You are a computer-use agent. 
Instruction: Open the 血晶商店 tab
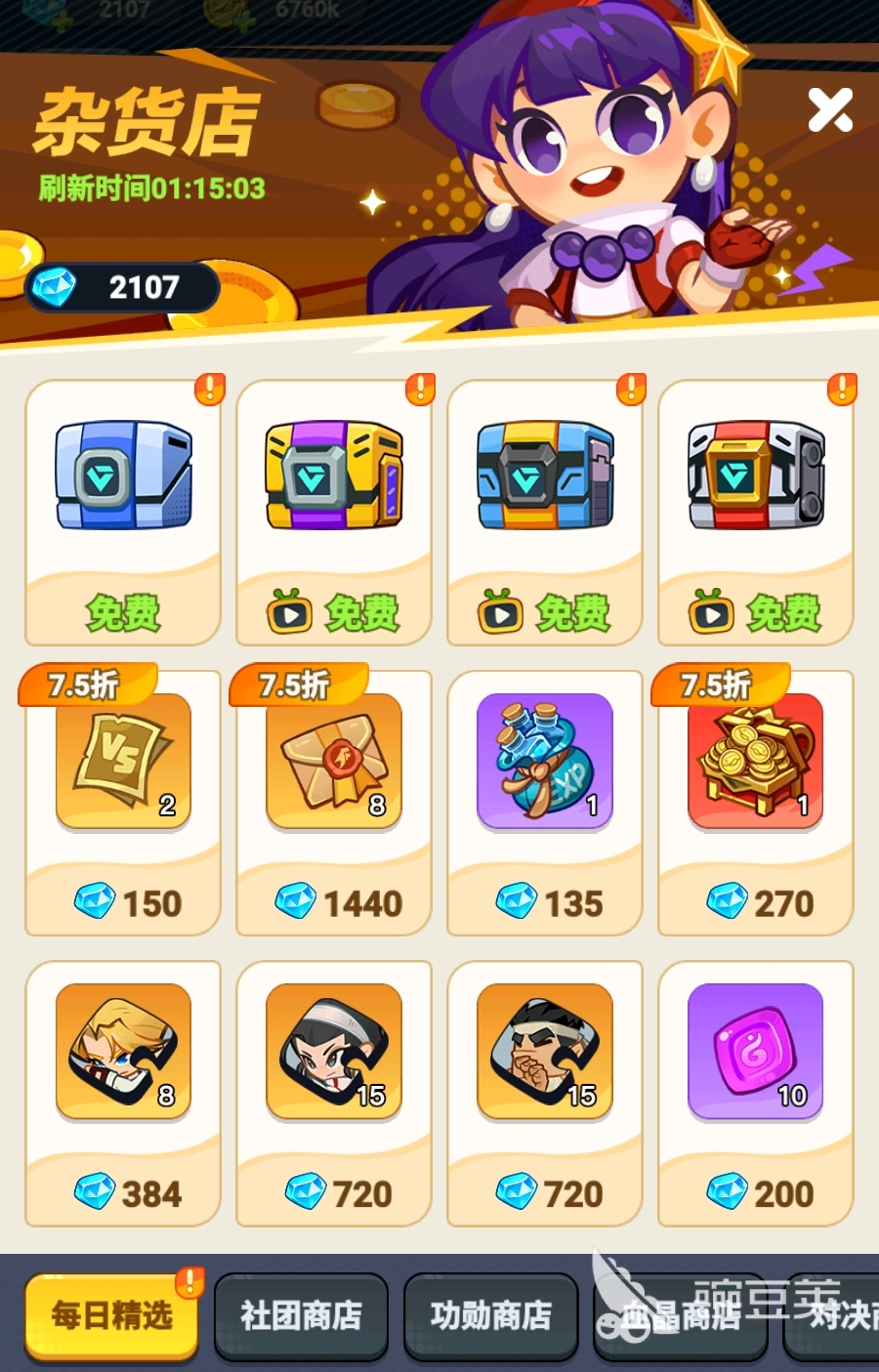click(x=680, y=1315)
